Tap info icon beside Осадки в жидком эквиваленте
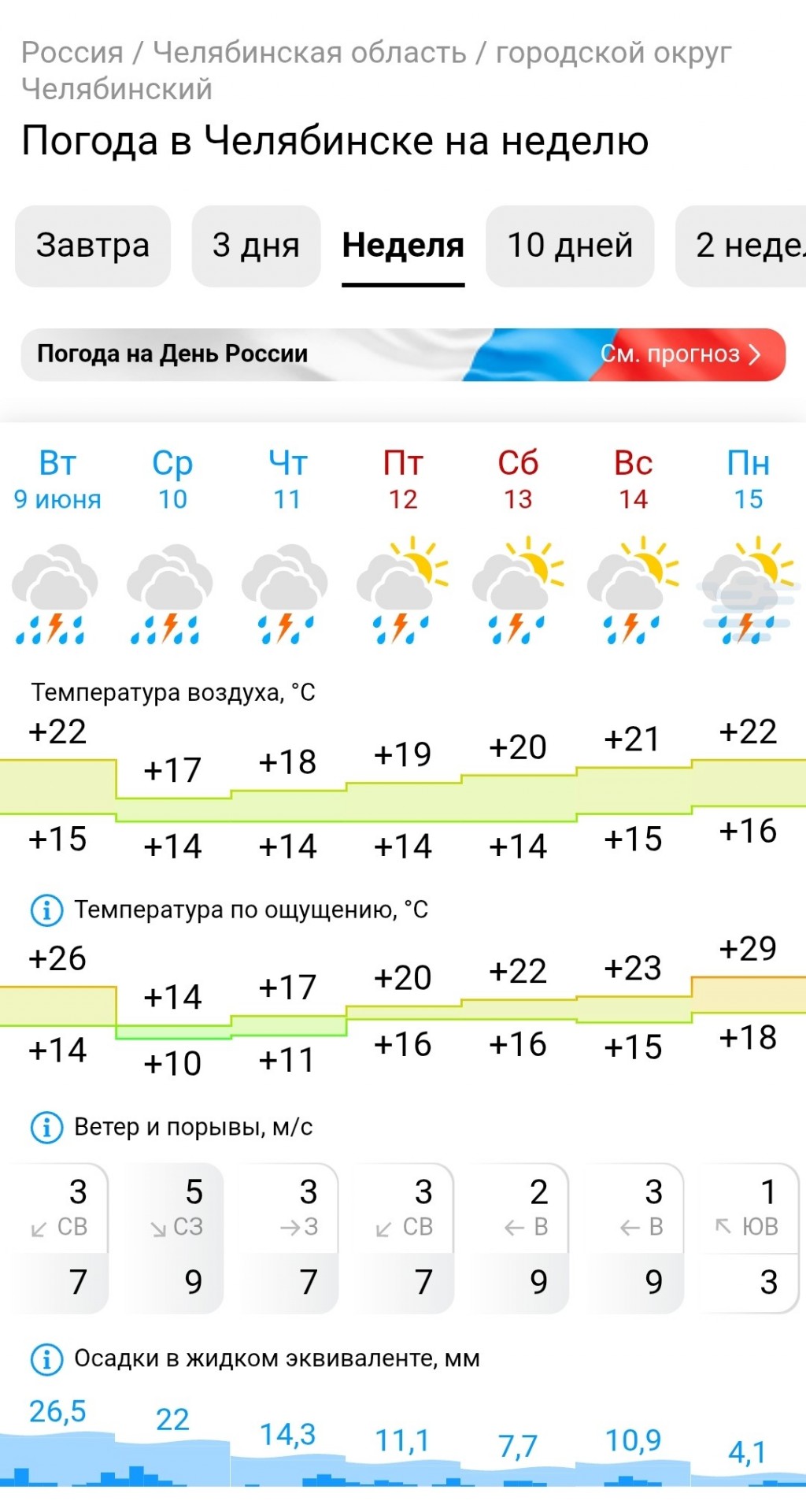 point(46,1359)
